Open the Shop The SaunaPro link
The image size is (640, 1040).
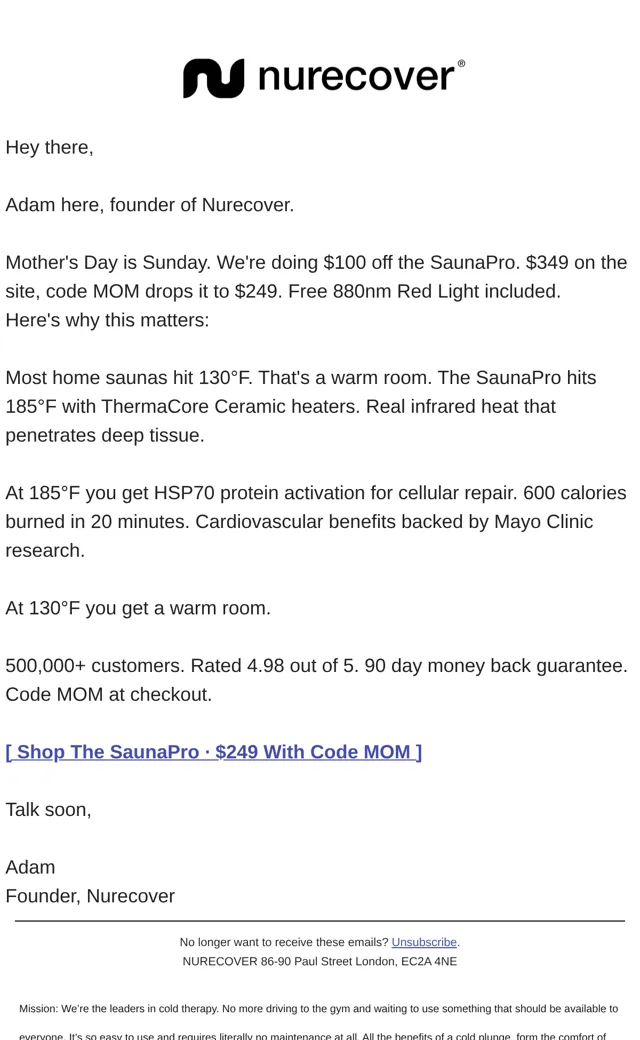214,752
